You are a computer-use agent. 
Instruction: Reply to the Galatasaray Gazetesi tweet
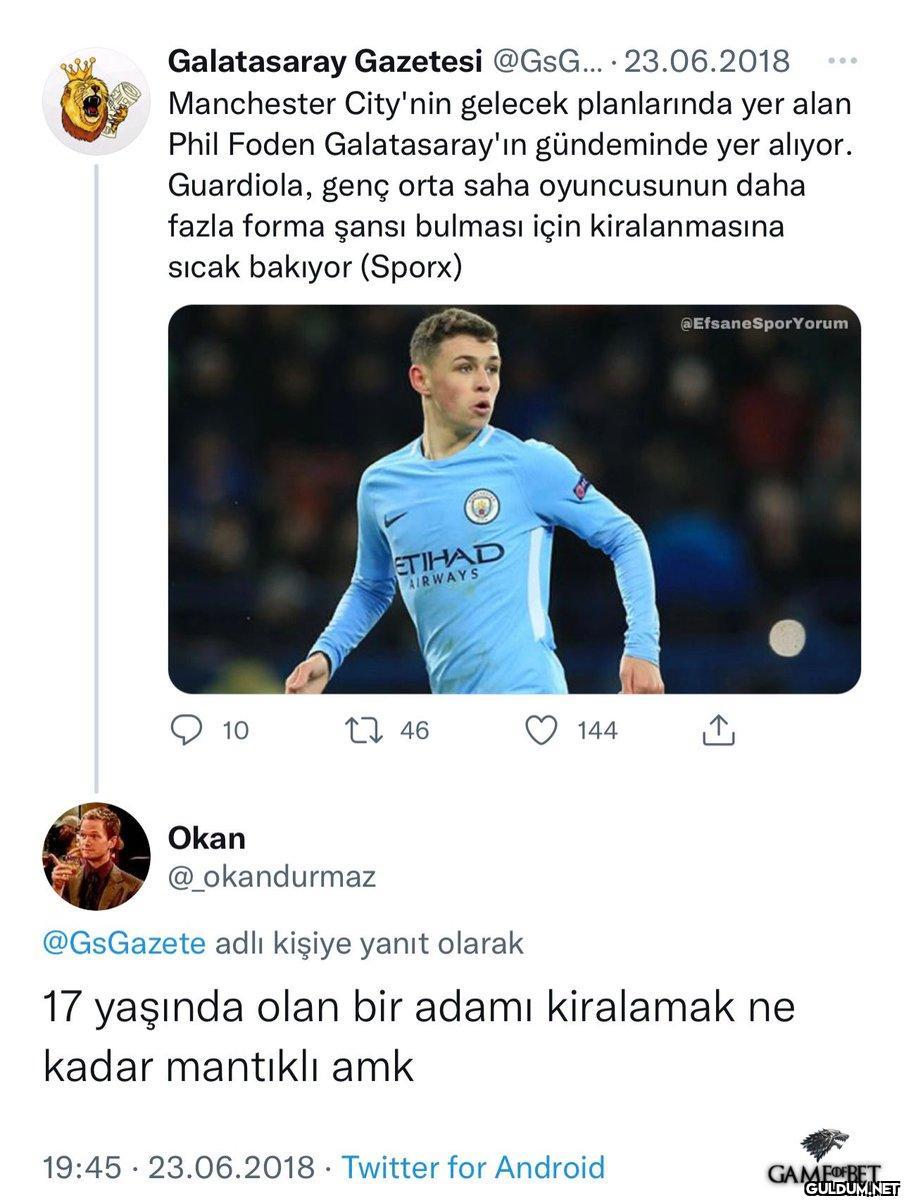point(186,731)
